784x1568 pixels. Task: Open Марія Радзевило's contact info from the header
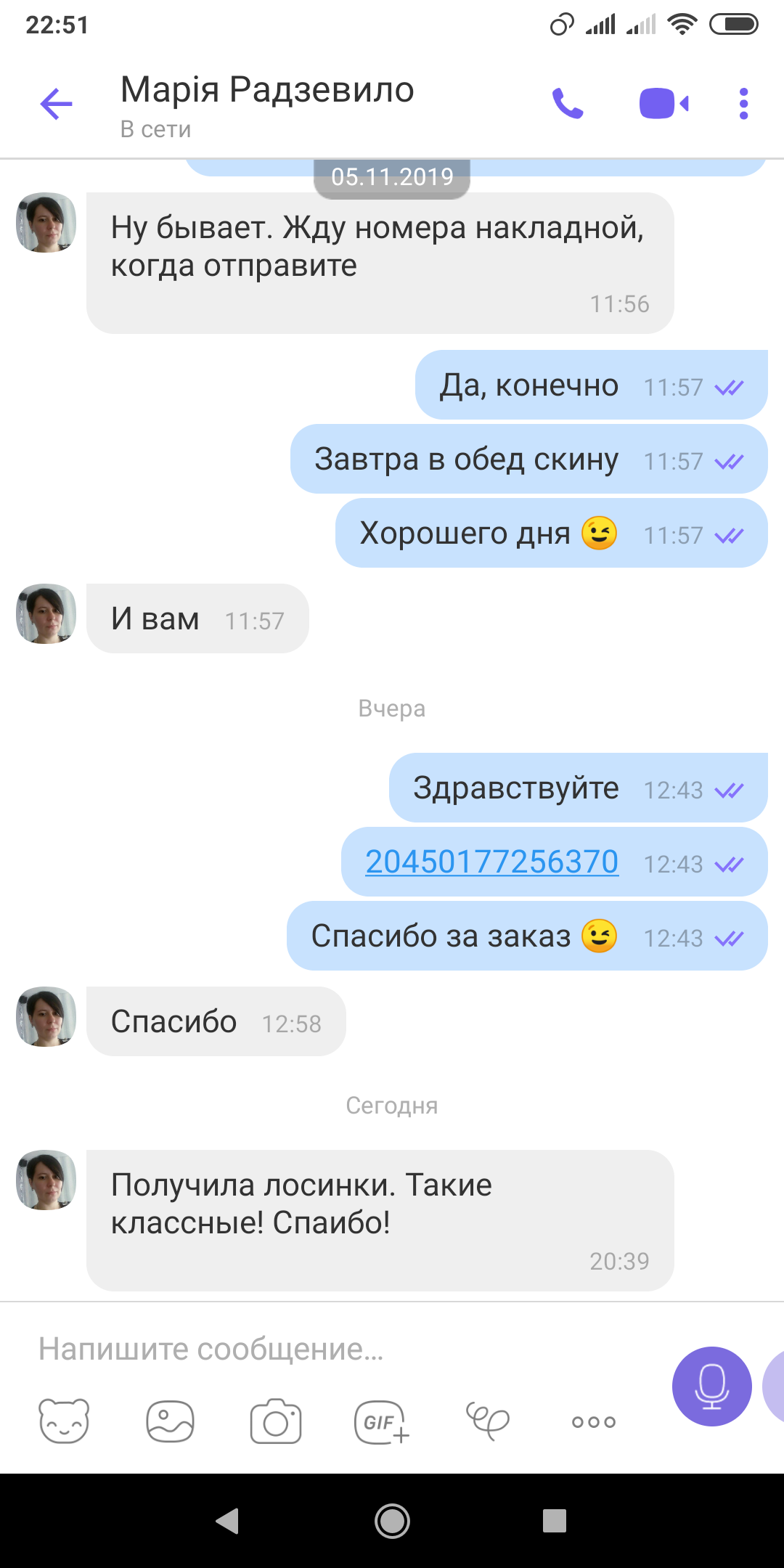tap(267, 104)
